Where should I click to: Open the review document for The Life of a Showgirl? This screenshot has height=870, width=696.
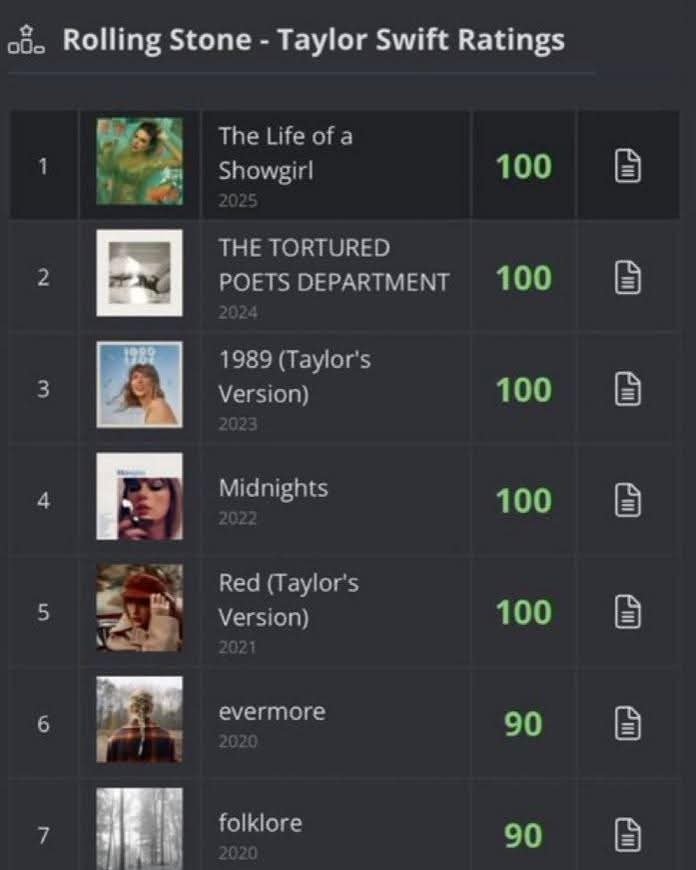(x=627, y=166)
